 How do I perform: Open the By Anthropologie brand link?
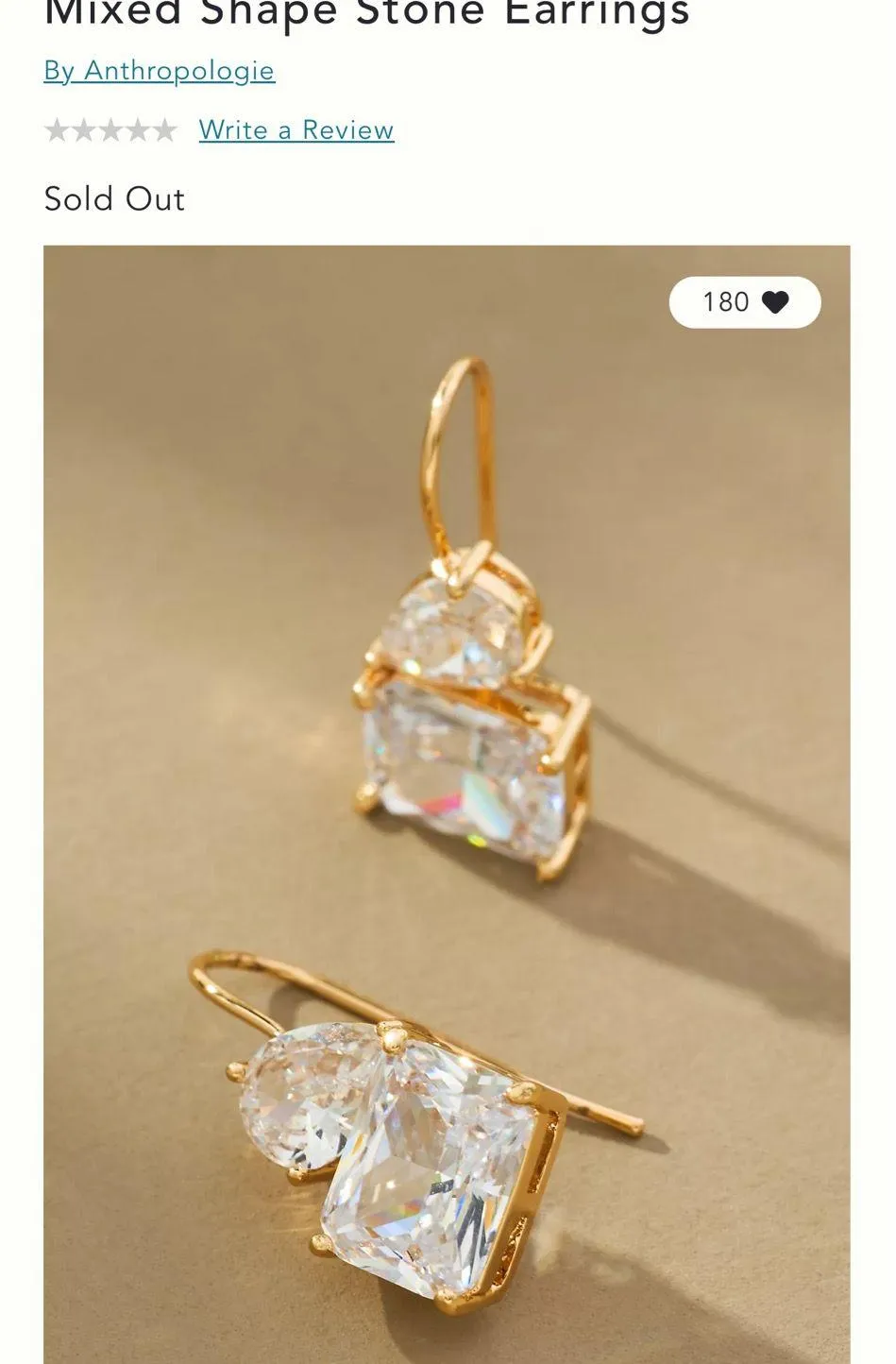pyautogui.click(x=159, y=71)
